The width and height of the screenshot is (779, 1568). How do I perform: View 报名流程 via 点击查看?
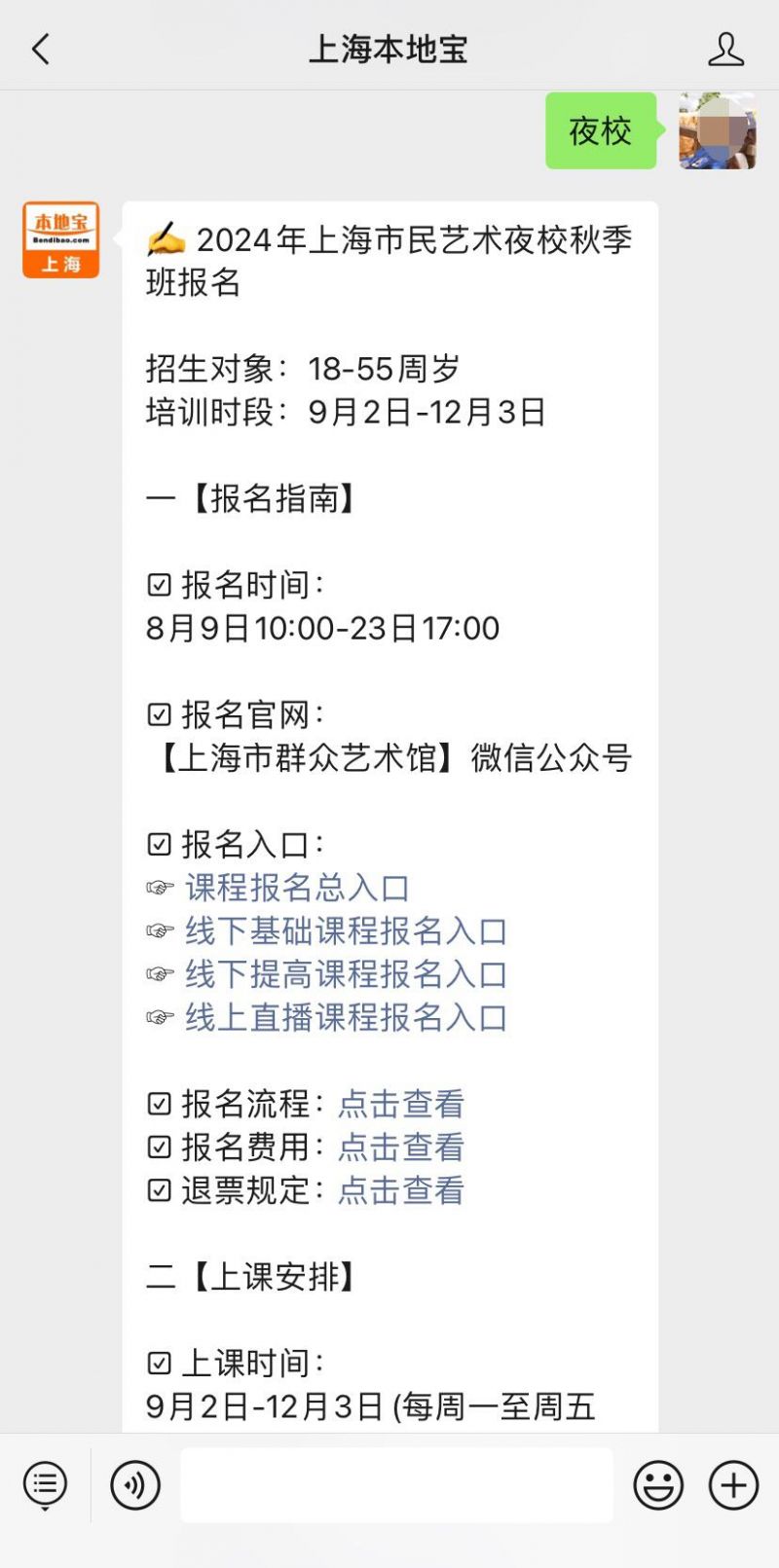(x=401, y=1104)
